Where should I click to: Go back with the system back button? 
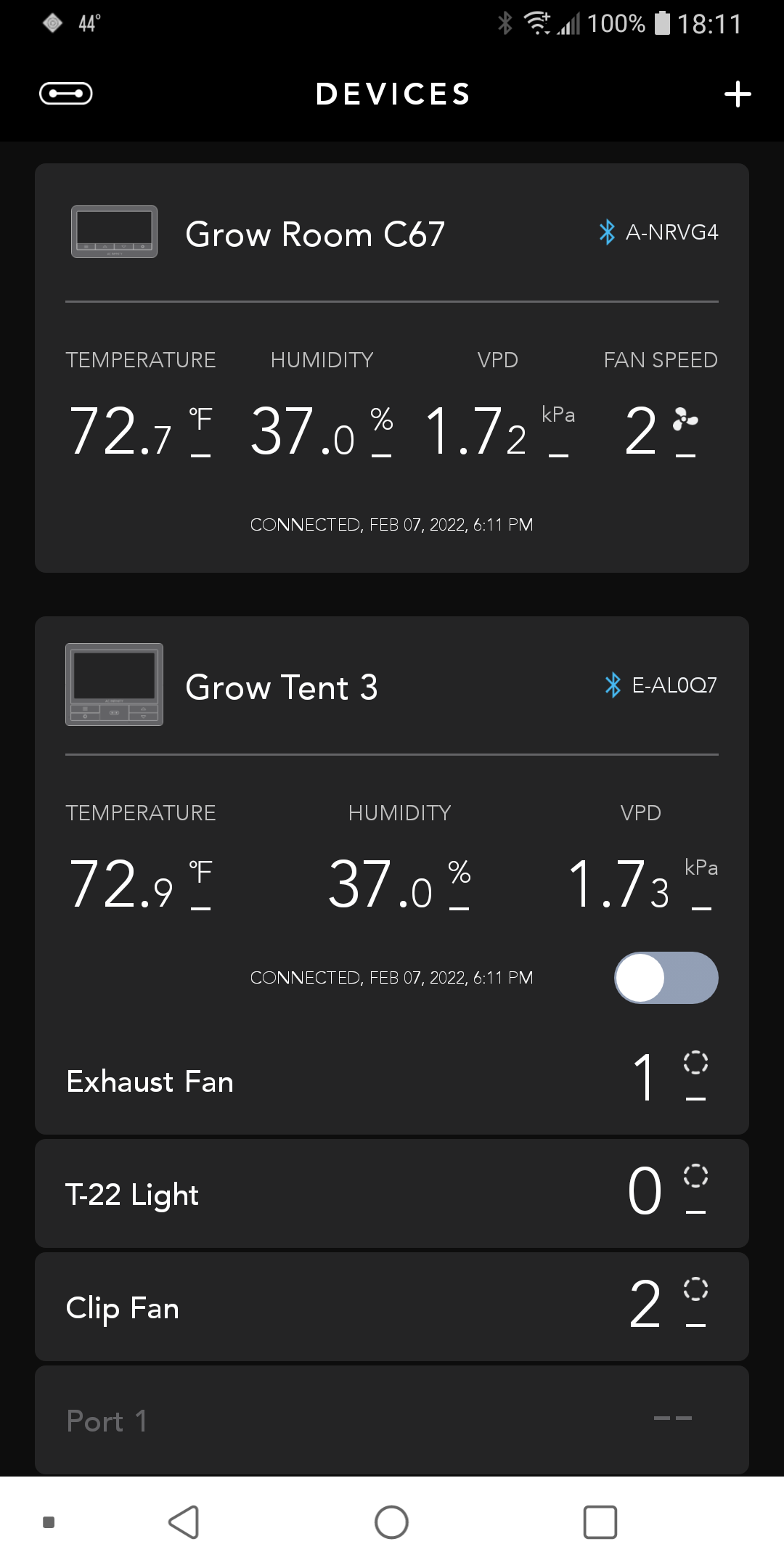[184, 1522]
